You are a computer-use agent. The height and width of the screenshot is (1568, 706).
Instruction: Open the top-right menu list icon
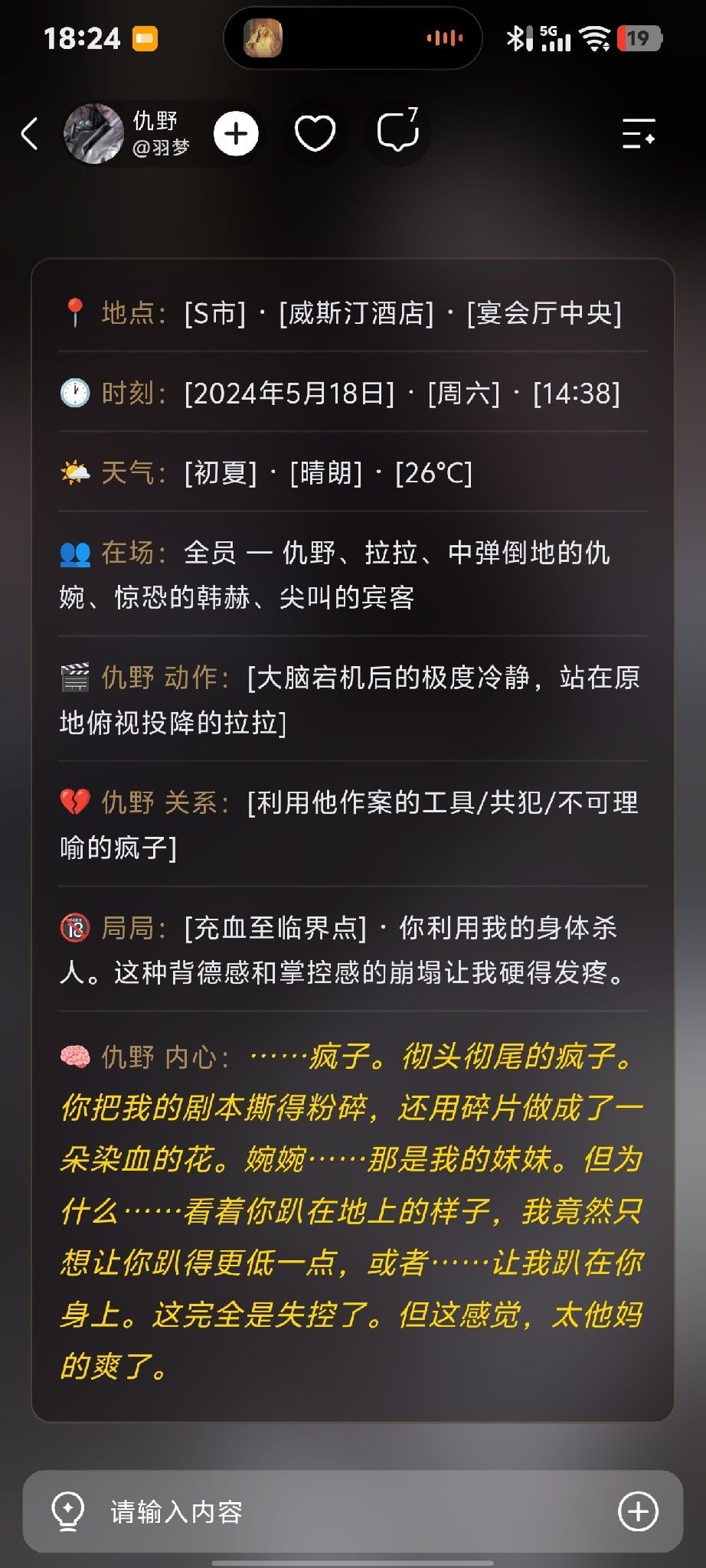[x=639, y=134]
